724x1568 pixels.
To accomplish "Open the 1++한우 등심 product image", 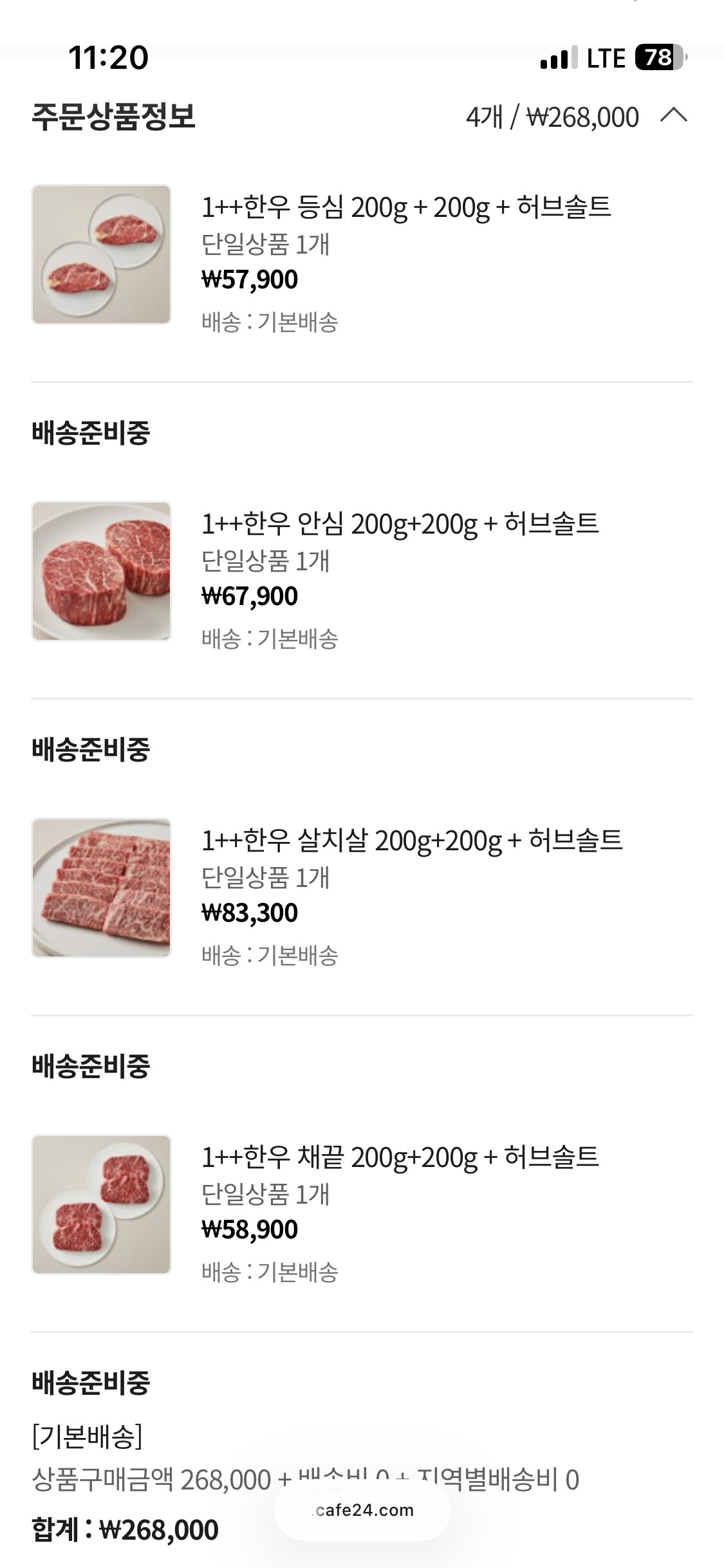I will [102, 254].
